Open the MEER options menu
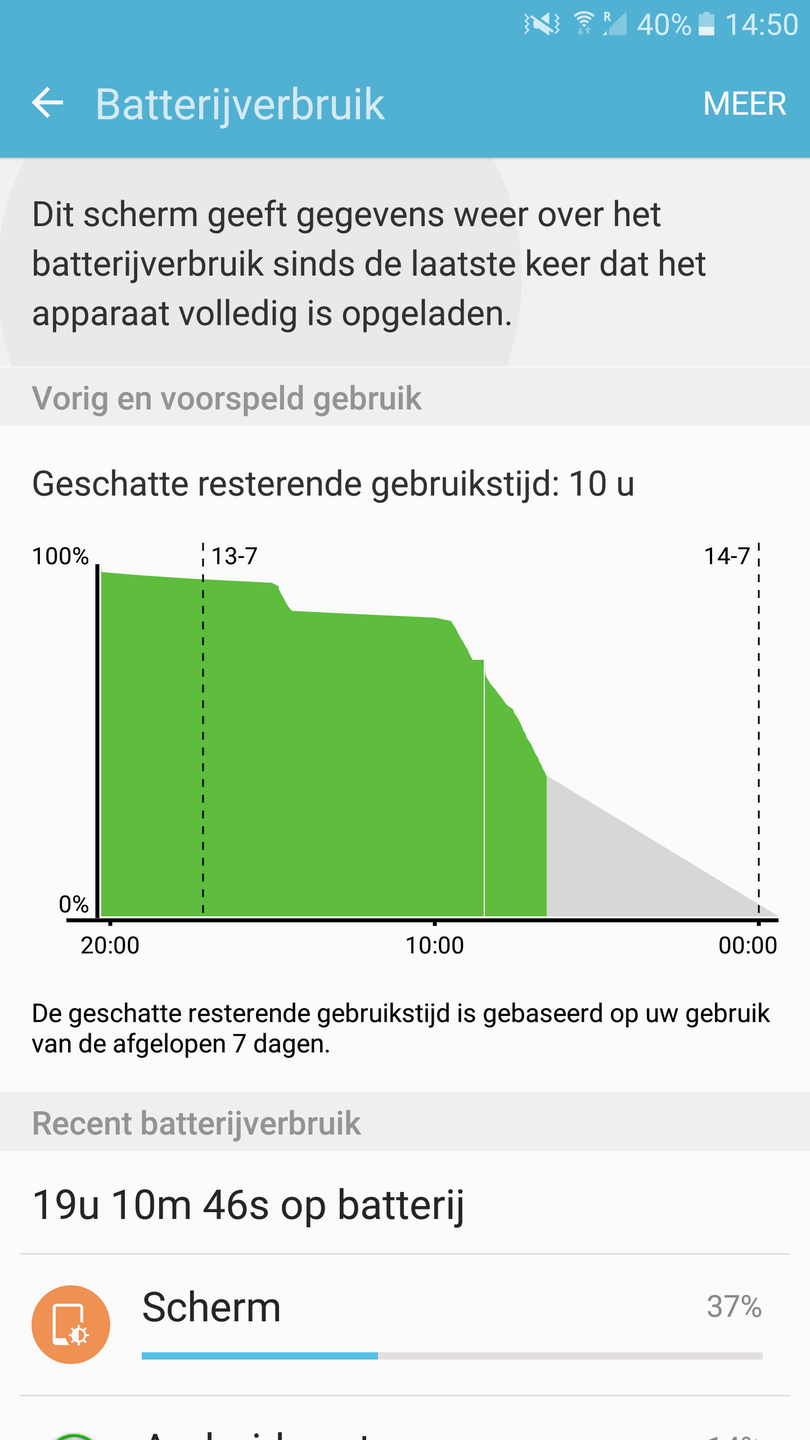 744,104
